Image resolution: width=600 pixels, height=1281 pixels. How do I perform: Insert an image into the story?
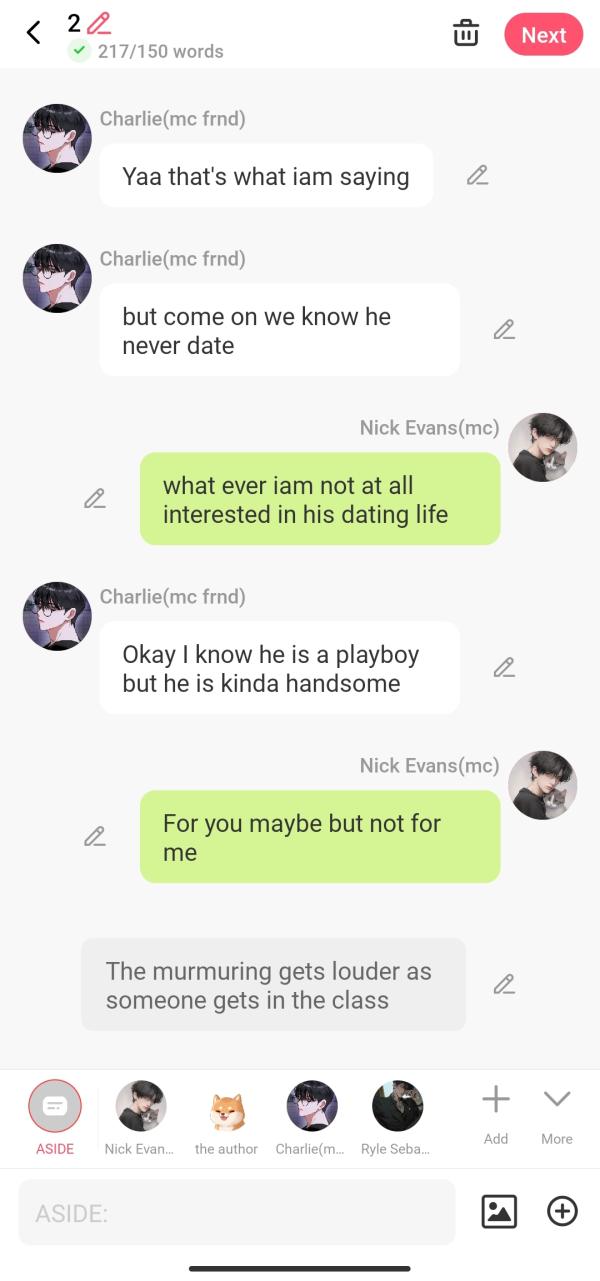(x=499, y=1211)
